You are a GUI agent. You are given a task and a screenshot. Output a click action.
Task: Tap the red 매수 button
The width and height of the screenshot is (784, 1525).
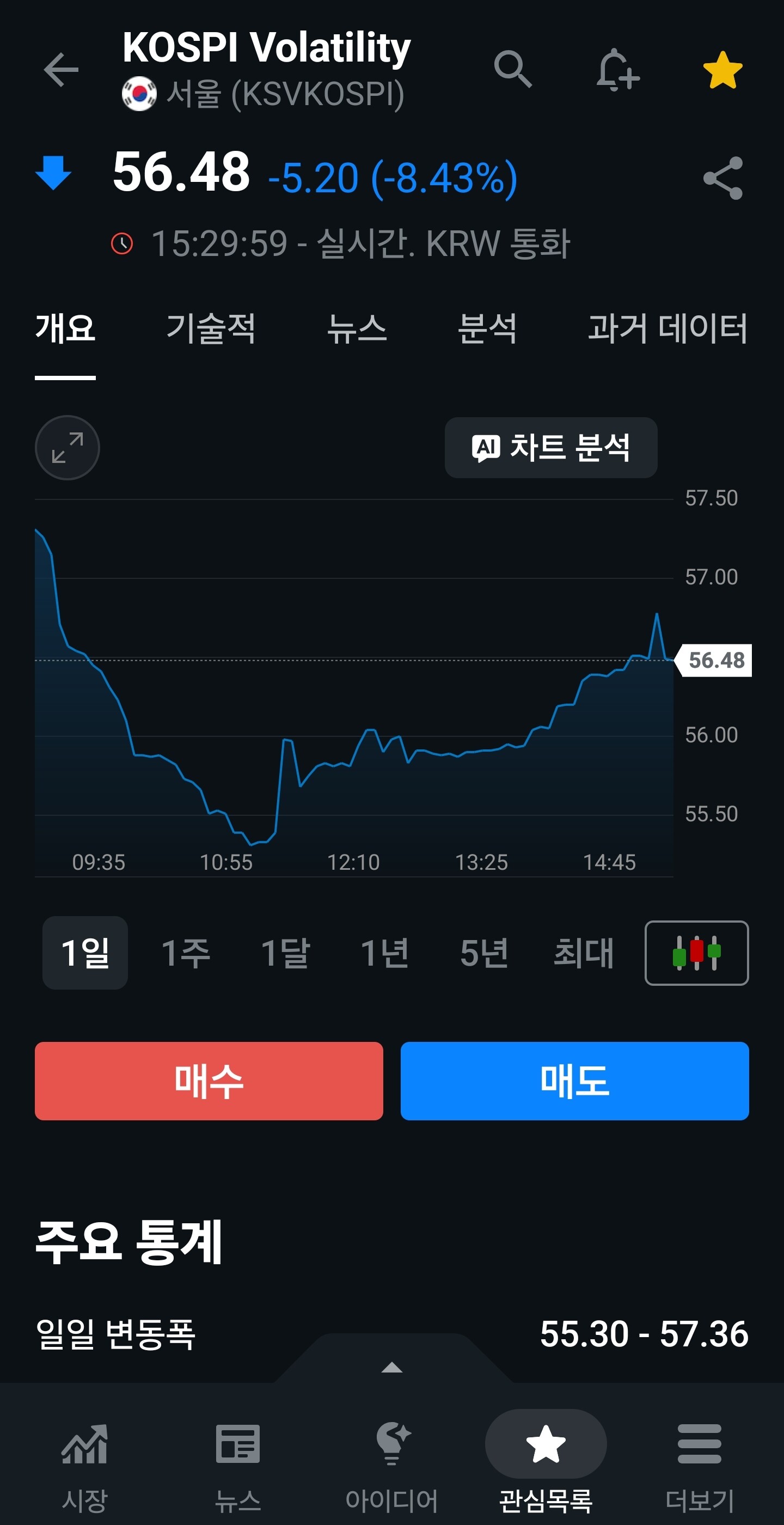[209, 1081]
